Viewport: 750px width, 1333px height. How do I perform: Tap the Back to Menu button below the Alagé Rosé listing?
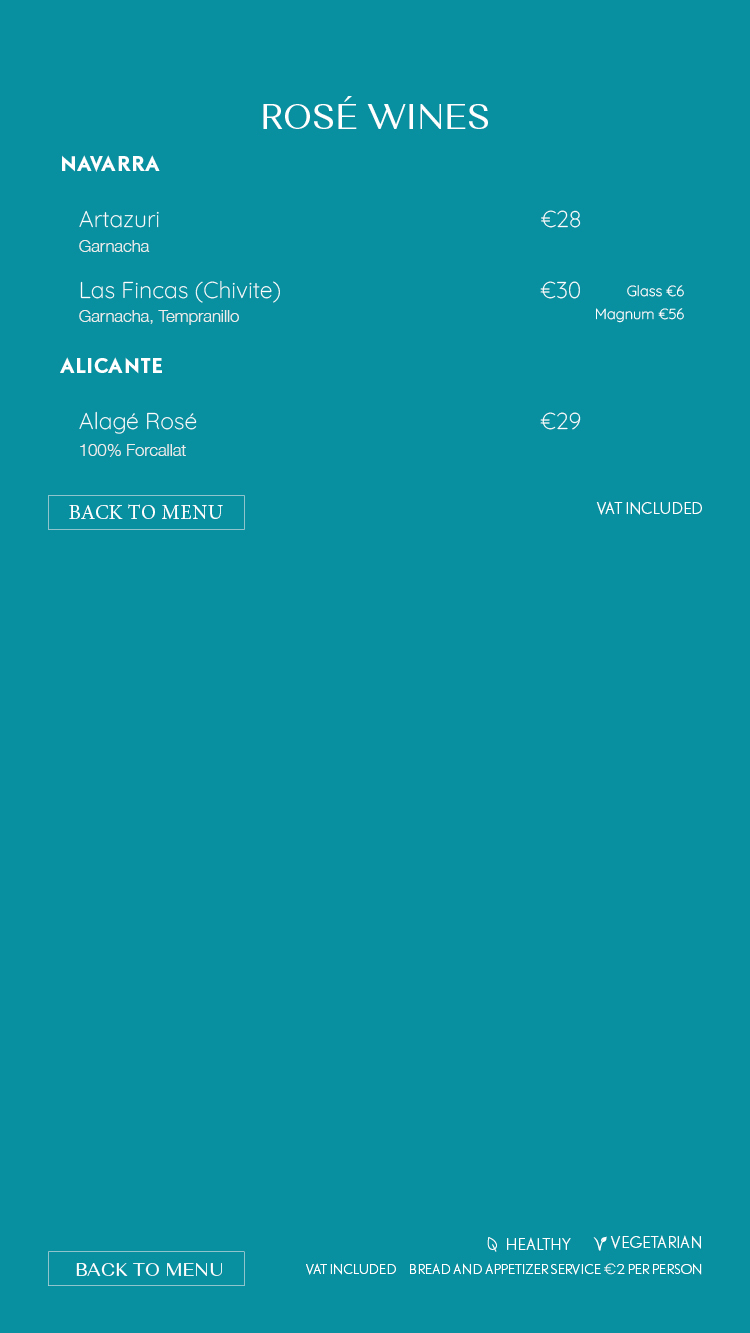pos(146,512)
